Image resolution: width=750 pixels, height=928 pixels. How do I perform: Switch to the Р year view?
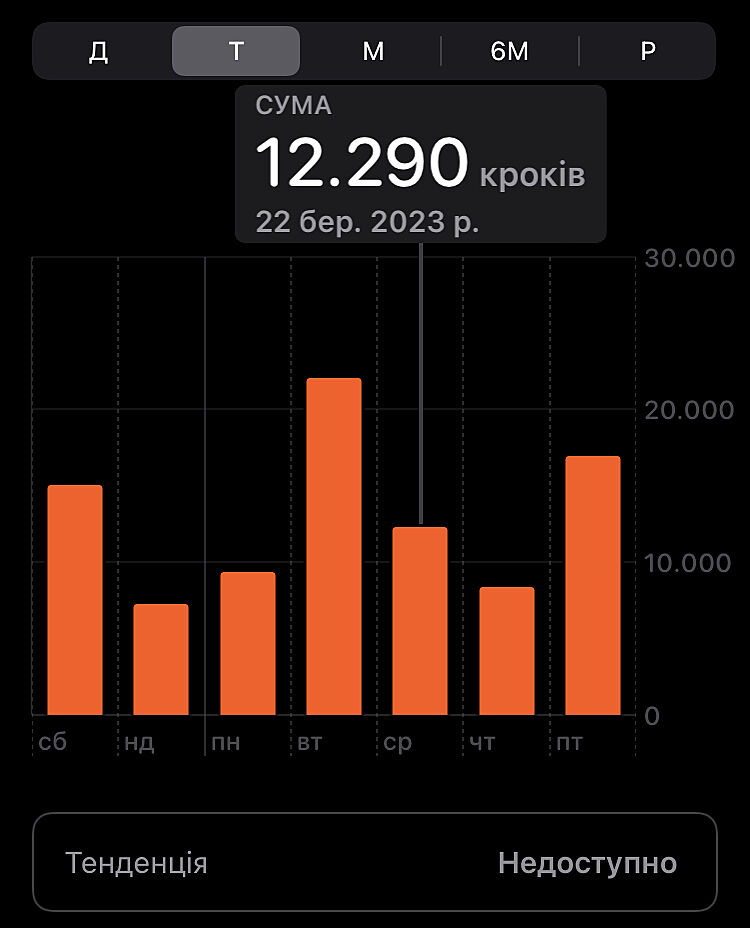coord(648,51)
